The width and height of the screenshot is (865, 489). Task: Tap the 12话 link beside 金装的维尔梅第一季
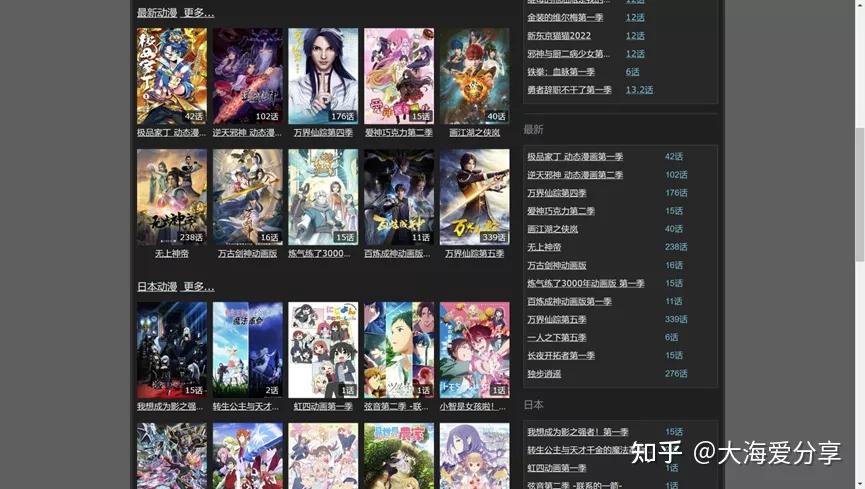(635, 18)
